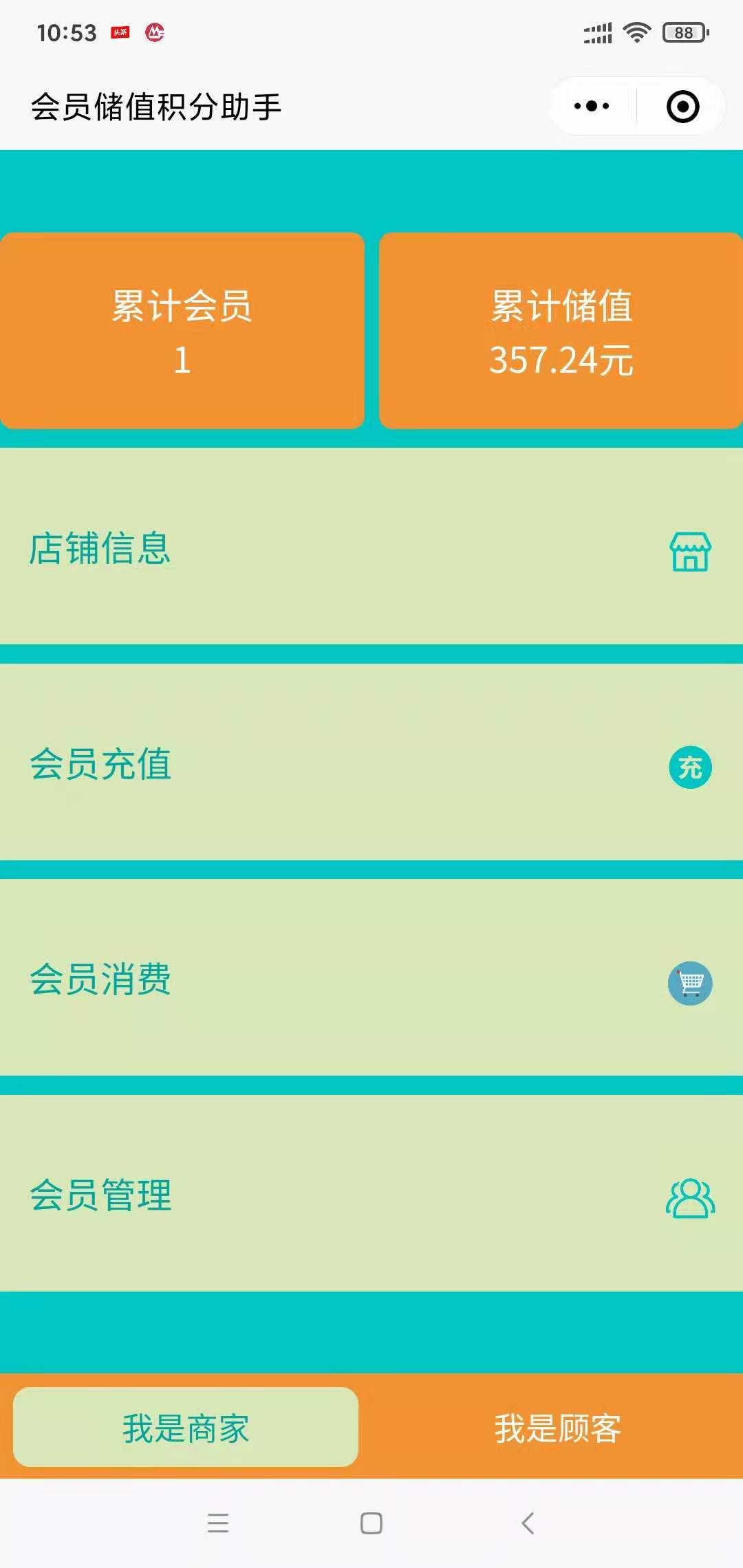Screen dimensions: 743x1568
Task: Tap the system home button
Action: click(371, 1523)
